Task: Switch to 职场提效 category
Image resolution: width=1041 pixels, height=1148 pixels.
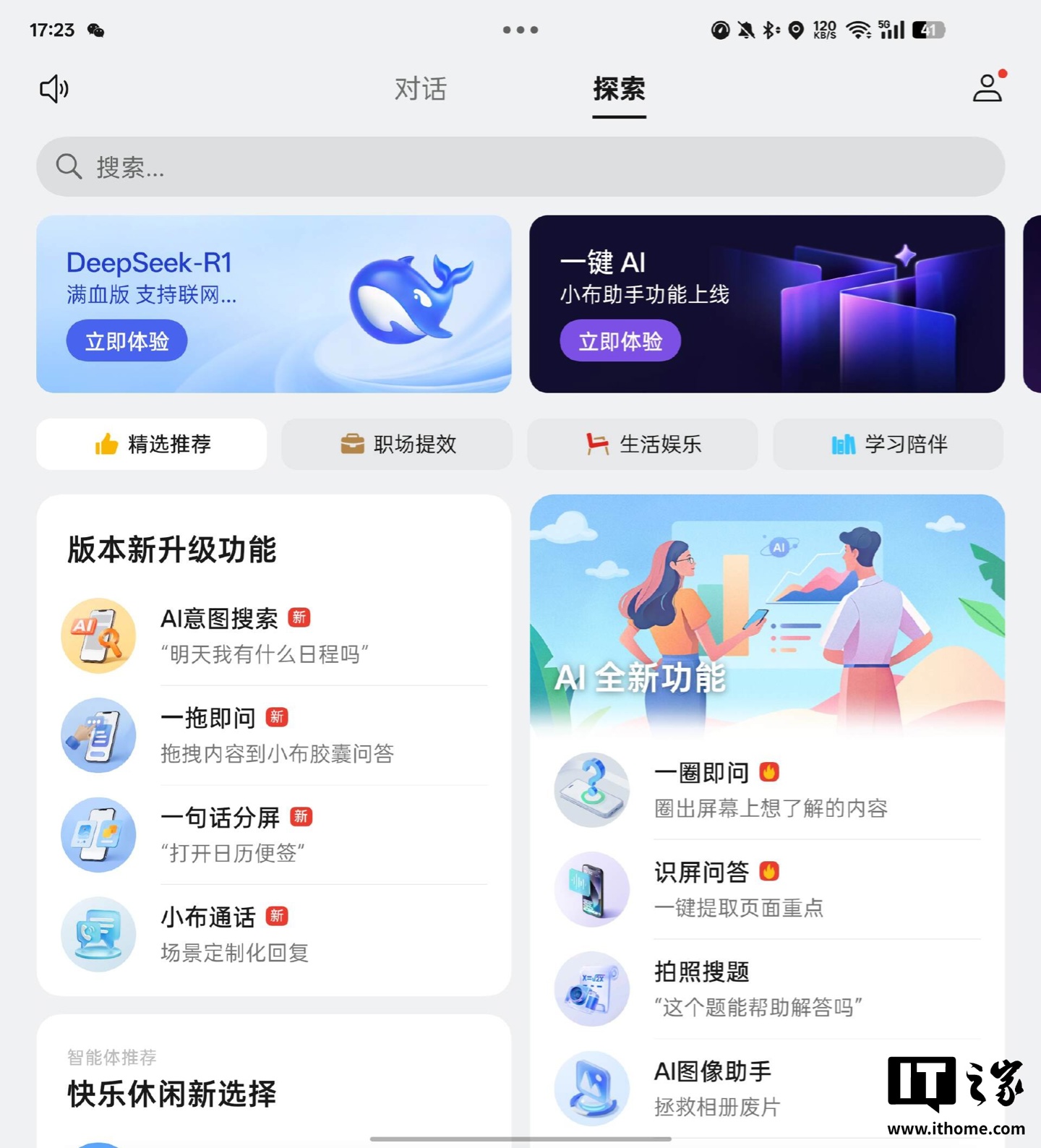Action: click(x=397, y=444)
